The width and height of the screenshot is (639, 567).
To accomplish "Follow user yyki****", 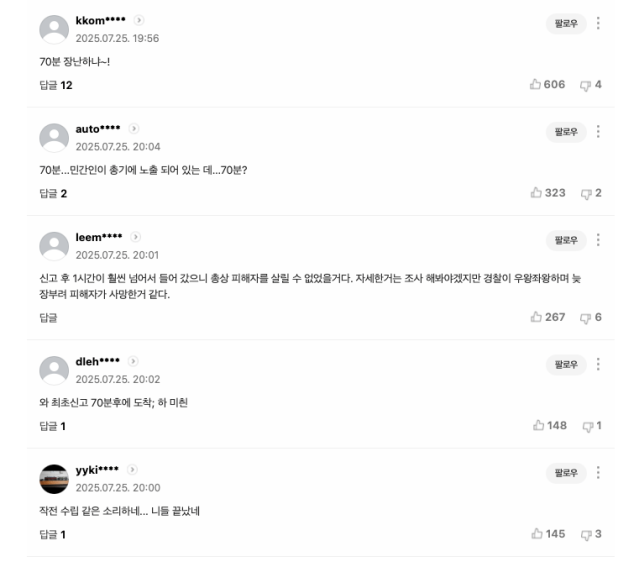I will 566,473.
